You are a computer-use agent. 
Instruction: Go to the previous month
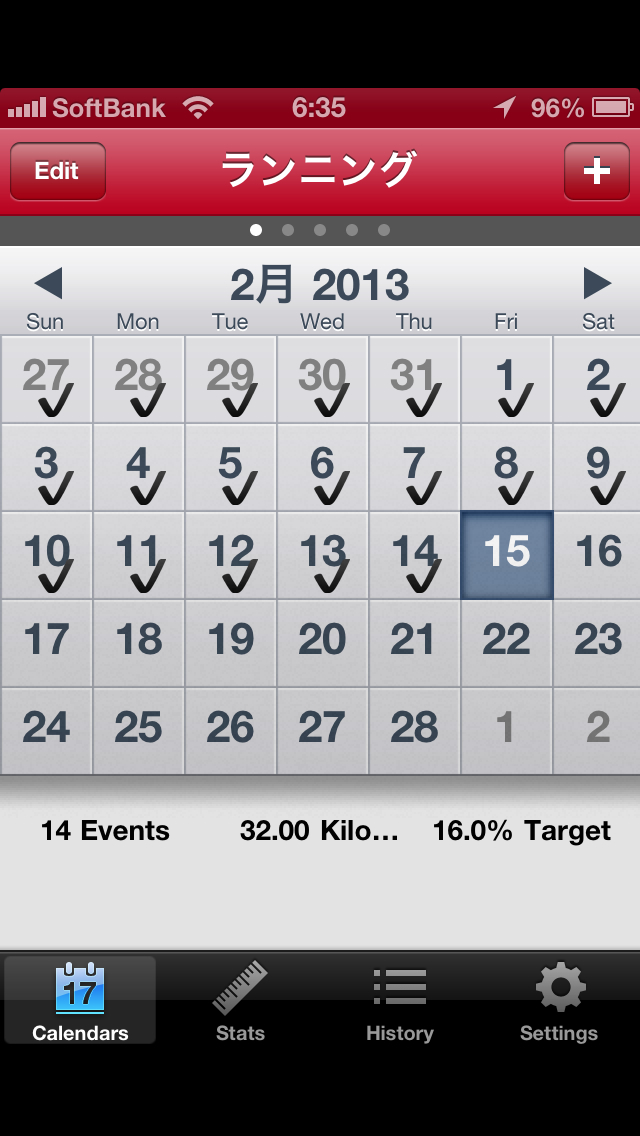click(x=48, y=284)
